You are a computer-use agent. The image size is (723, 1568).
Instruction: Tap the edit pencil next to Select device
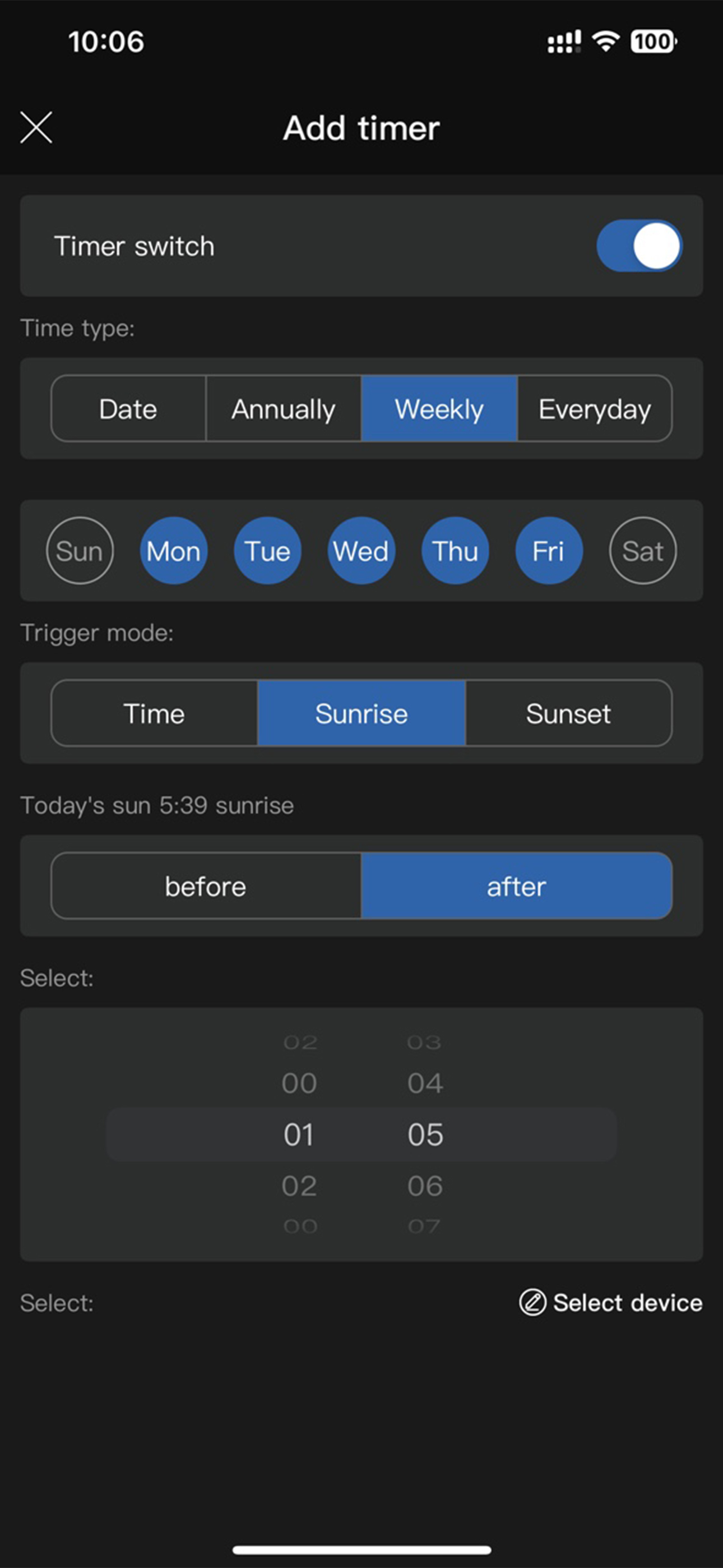pyautogui.click(x=532, y=1302)
